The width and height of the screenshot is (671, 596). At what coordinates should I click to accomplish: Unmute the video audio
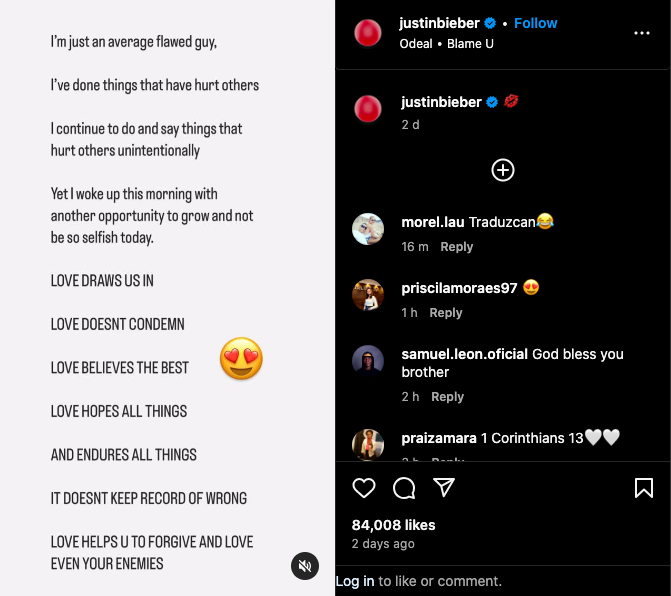coord(305,566)
